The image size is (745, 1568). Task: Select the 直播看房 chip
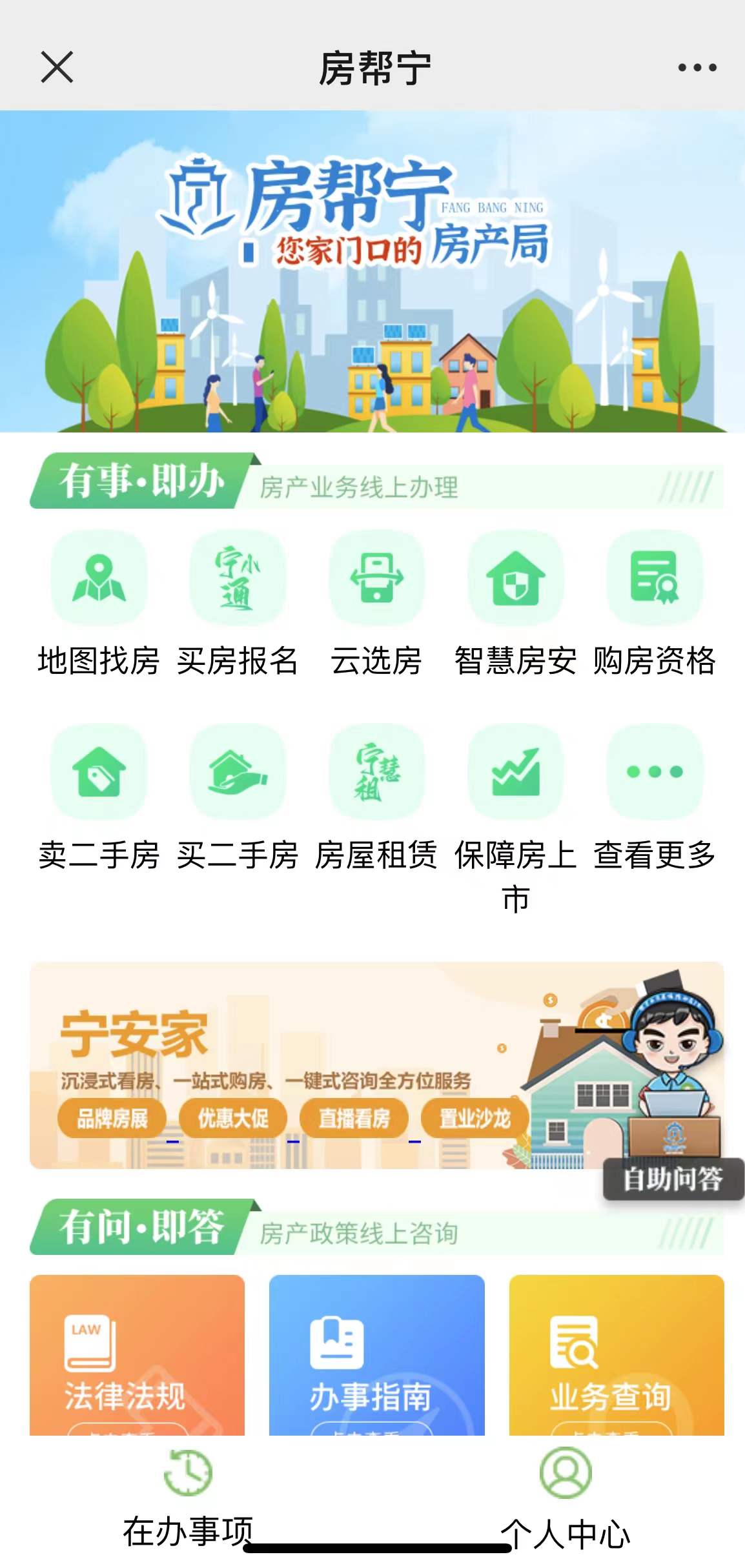[354, 1118]
